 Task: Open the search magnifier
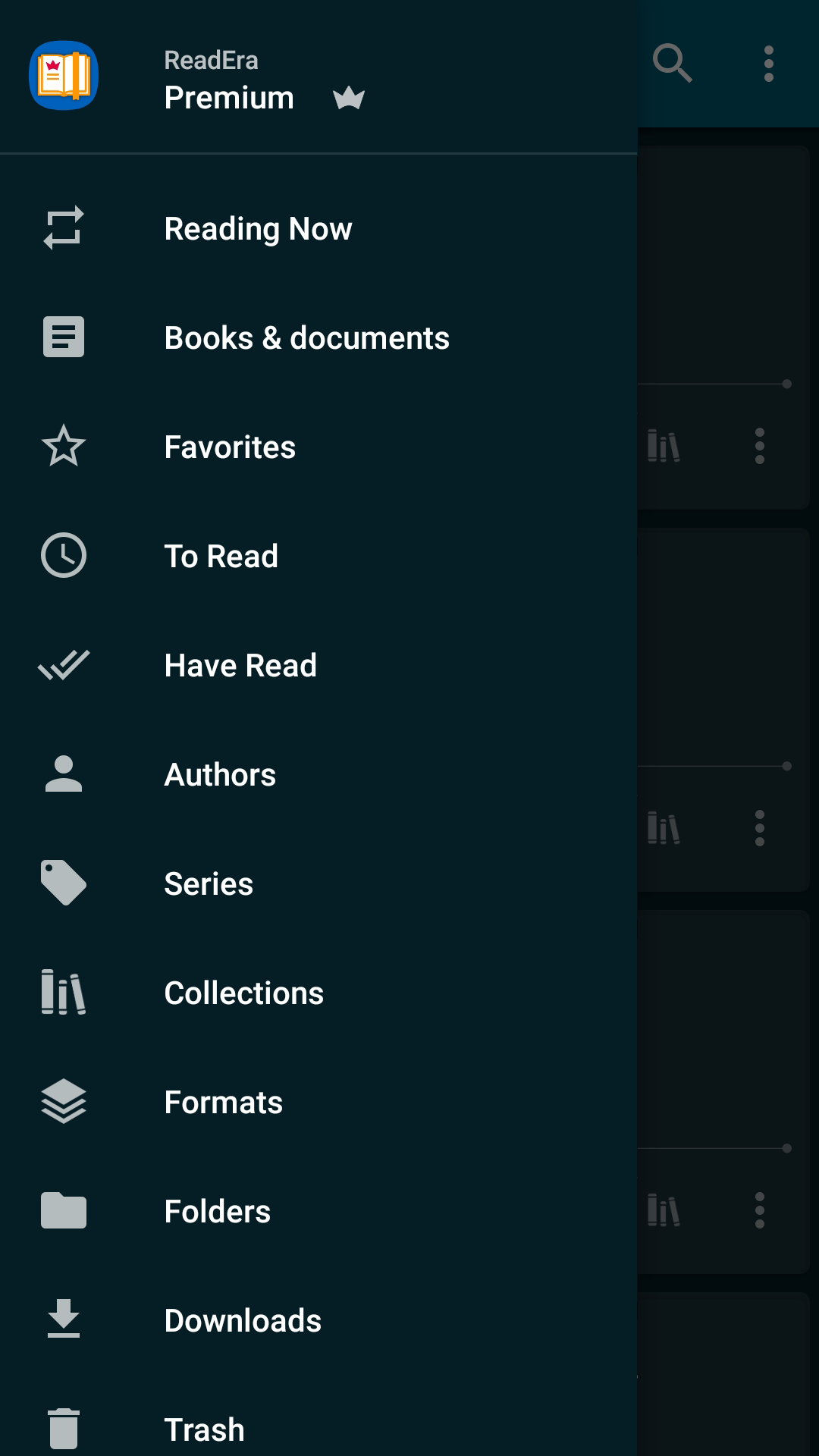click(x=673, y=64)
